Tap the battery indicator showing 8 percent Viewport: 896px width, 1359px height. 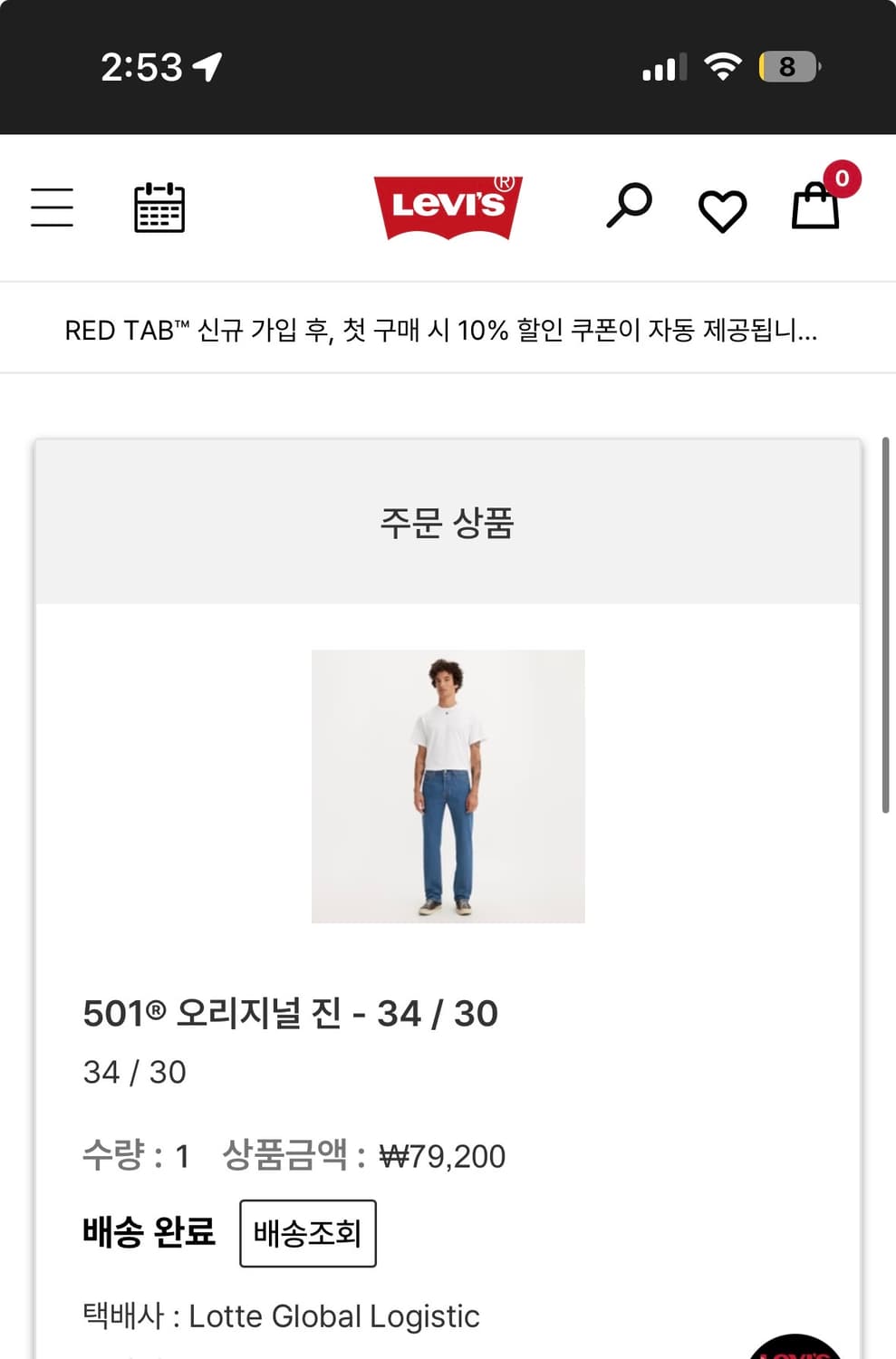(x=787, y=65)
